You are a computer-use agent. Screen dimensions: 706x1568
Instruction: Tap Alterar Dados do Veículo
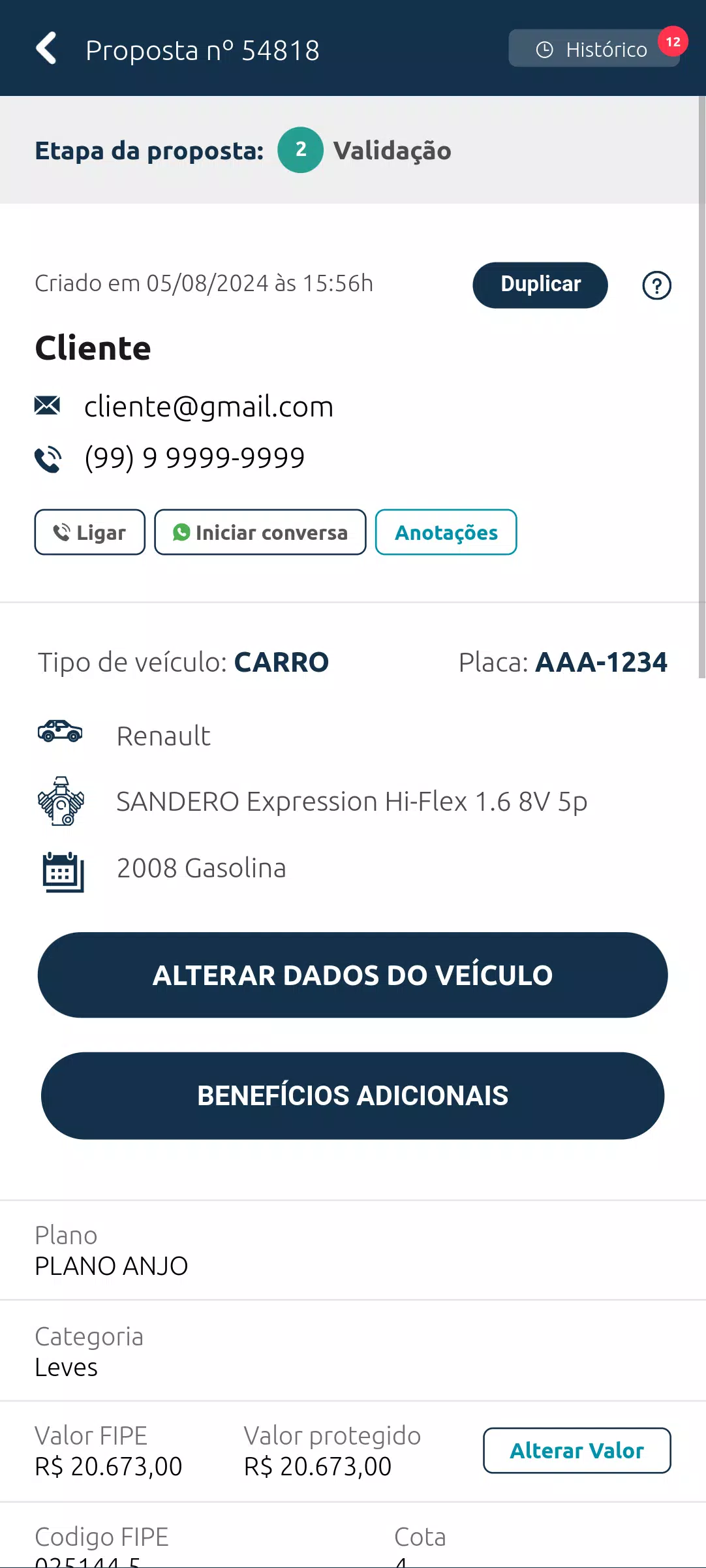click(x=352, y=975)
